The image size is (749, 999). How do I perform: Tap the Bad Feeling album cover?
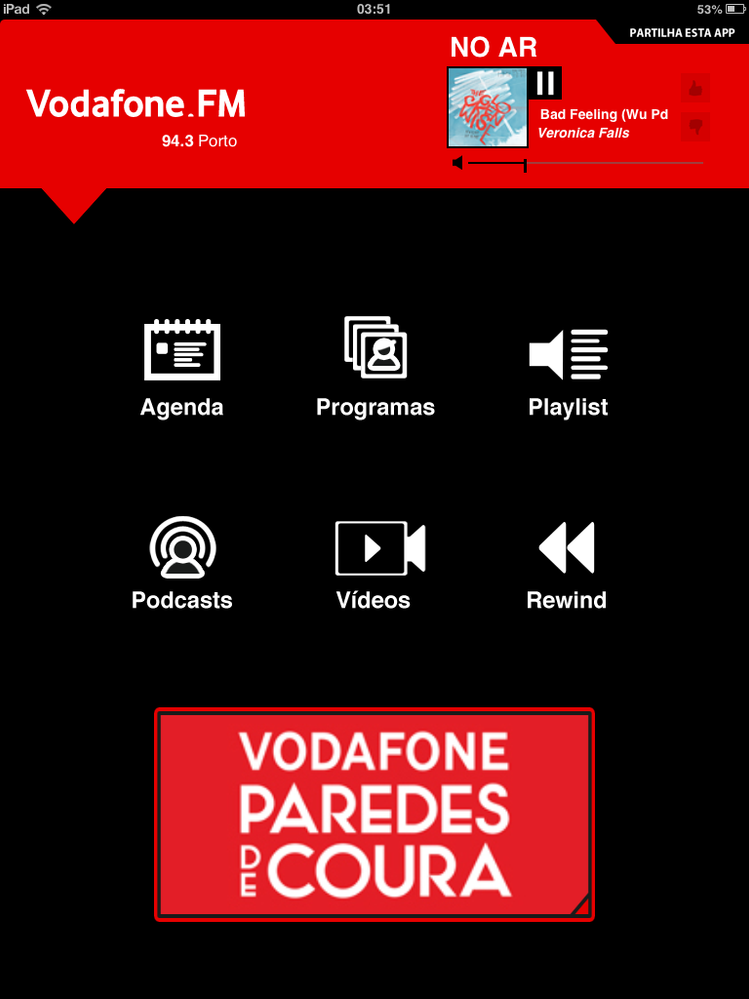coord(487,107)
